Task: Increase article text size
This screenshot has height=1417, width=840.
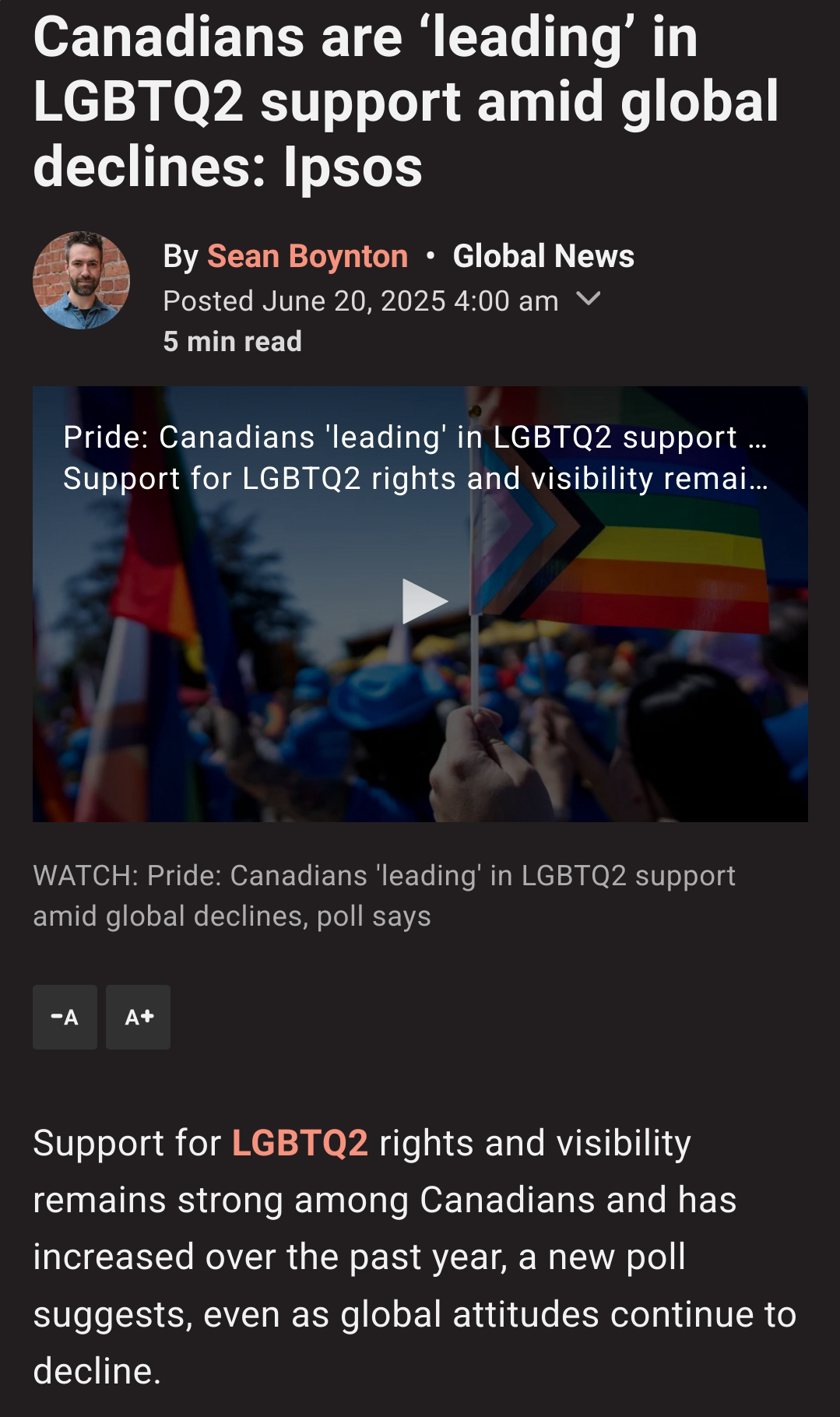Action: pos(138,1017)
